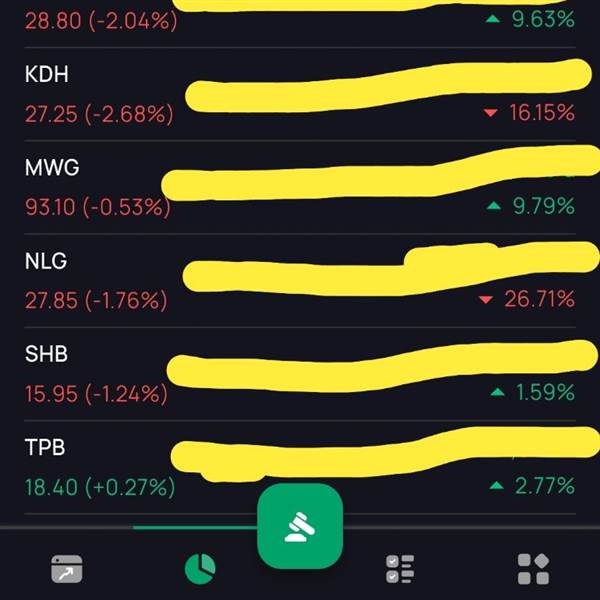
Task: Go to the checklist tab
Action: click(400, 568)
